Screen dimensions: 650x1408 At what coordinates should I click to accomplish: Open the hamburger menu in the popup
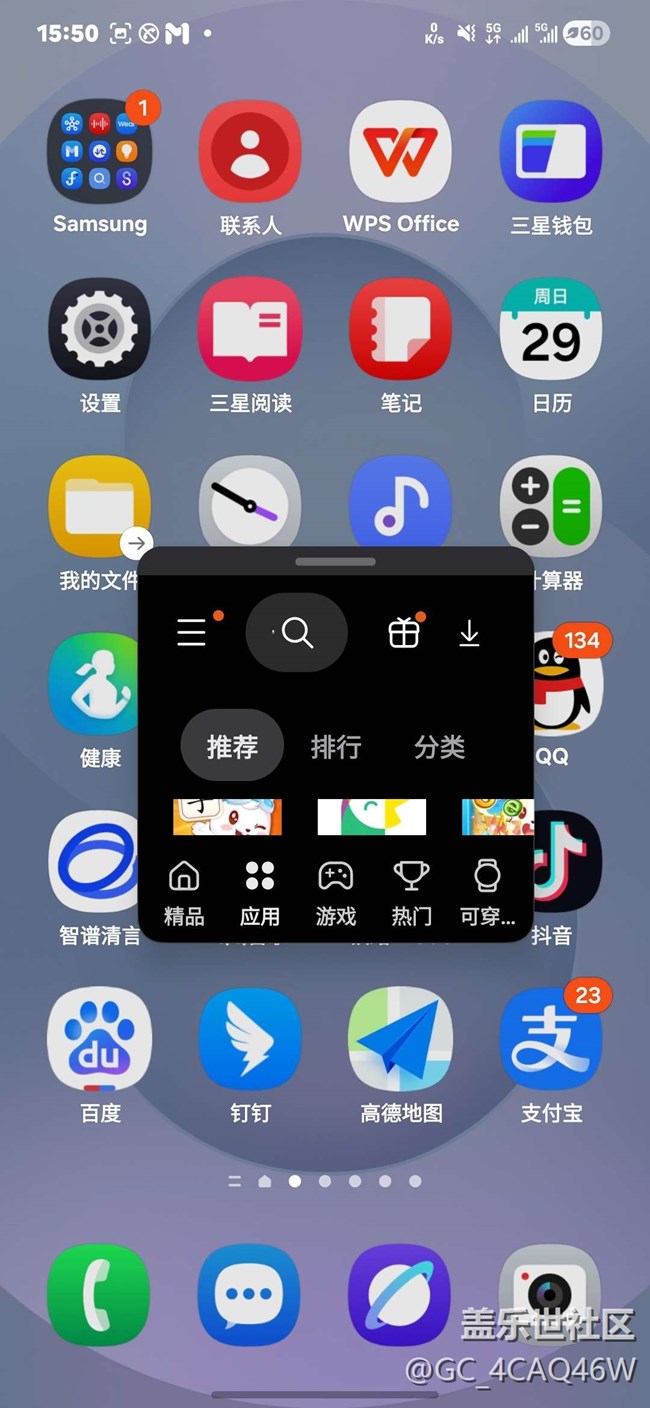click(192, 632)
